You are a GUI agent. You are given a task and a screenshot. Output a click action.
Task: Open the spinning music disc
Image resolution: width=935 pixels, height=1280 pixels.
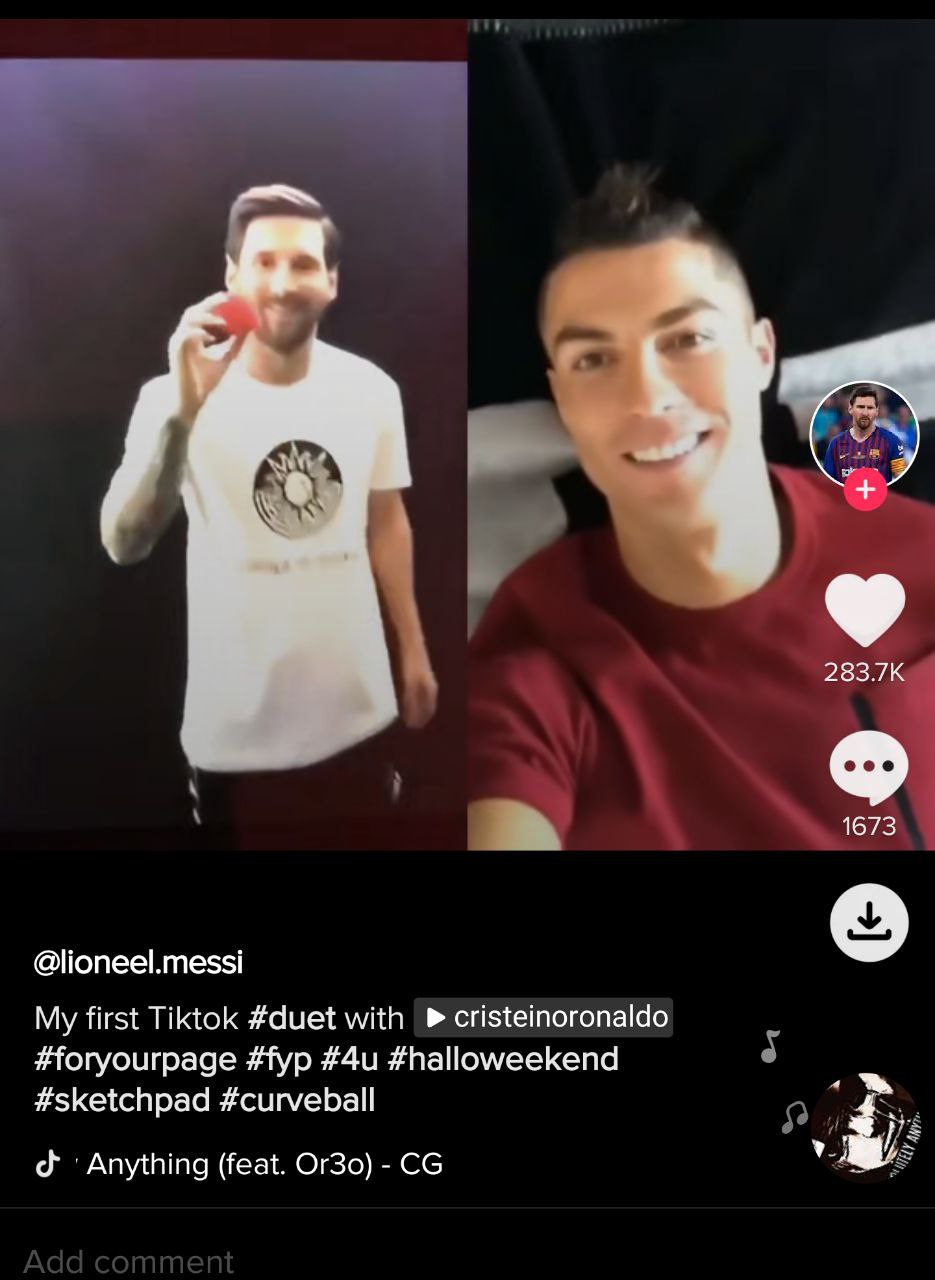pyautogui.click(x=865, y=1127)
